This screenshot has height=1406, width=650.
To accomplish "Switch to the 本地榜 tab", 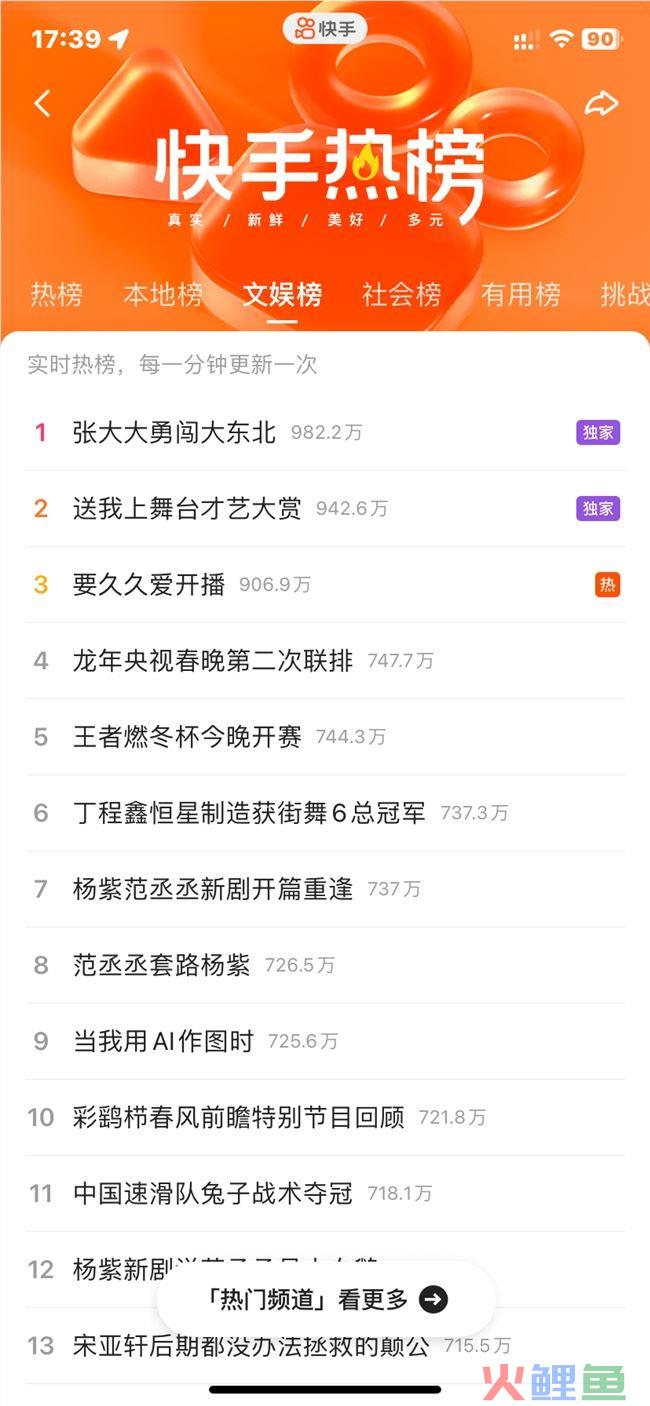I will pyautogui.click(x=163, y=295).
